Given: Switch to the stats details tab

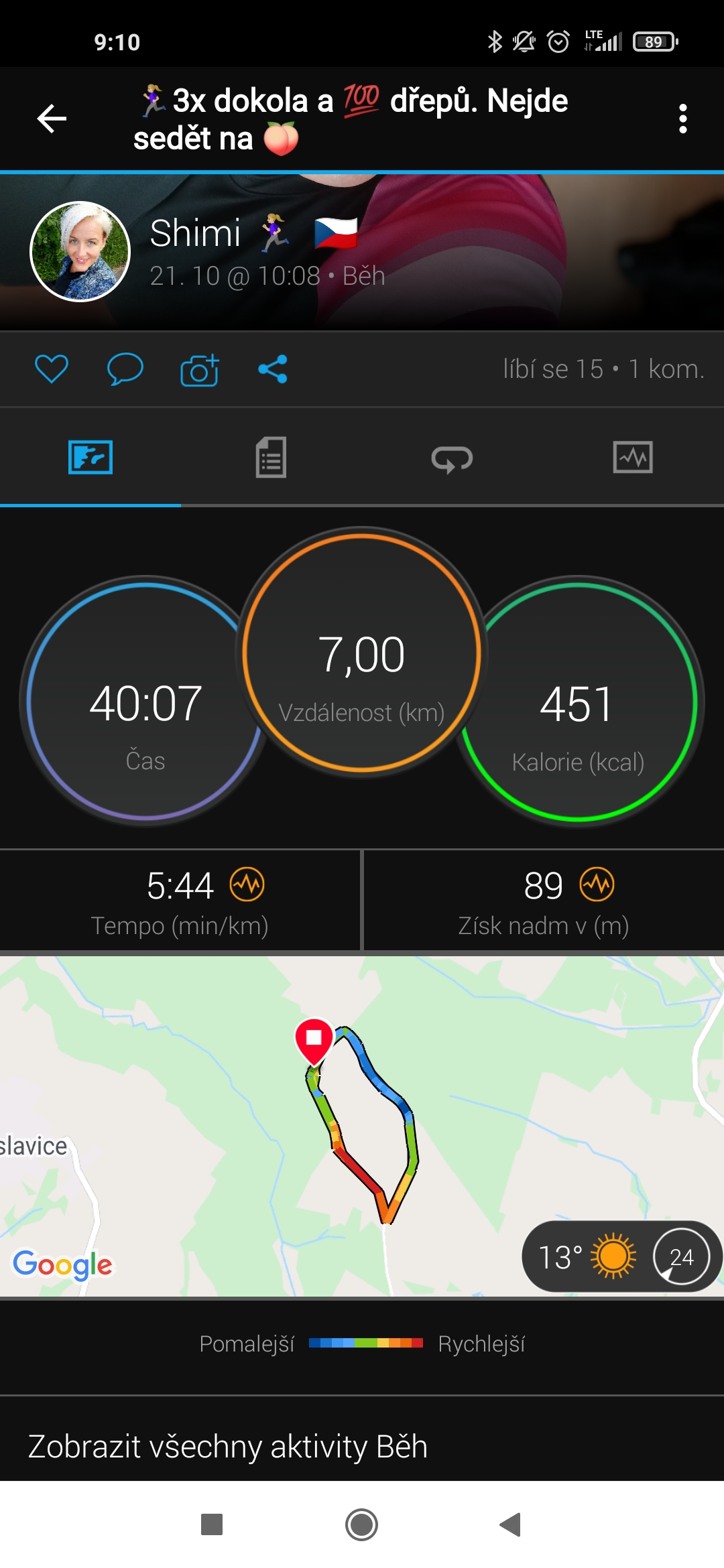Looking at the screenshot, I should [x=271, y=458].
